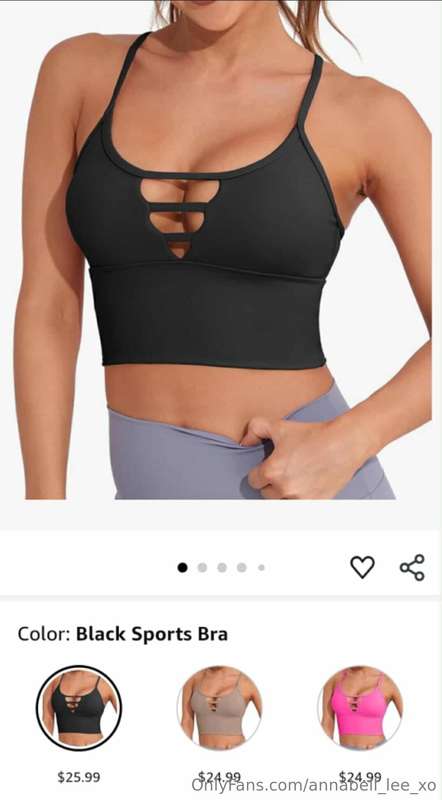Pick the hot pink color option

[x=360, y=708]
